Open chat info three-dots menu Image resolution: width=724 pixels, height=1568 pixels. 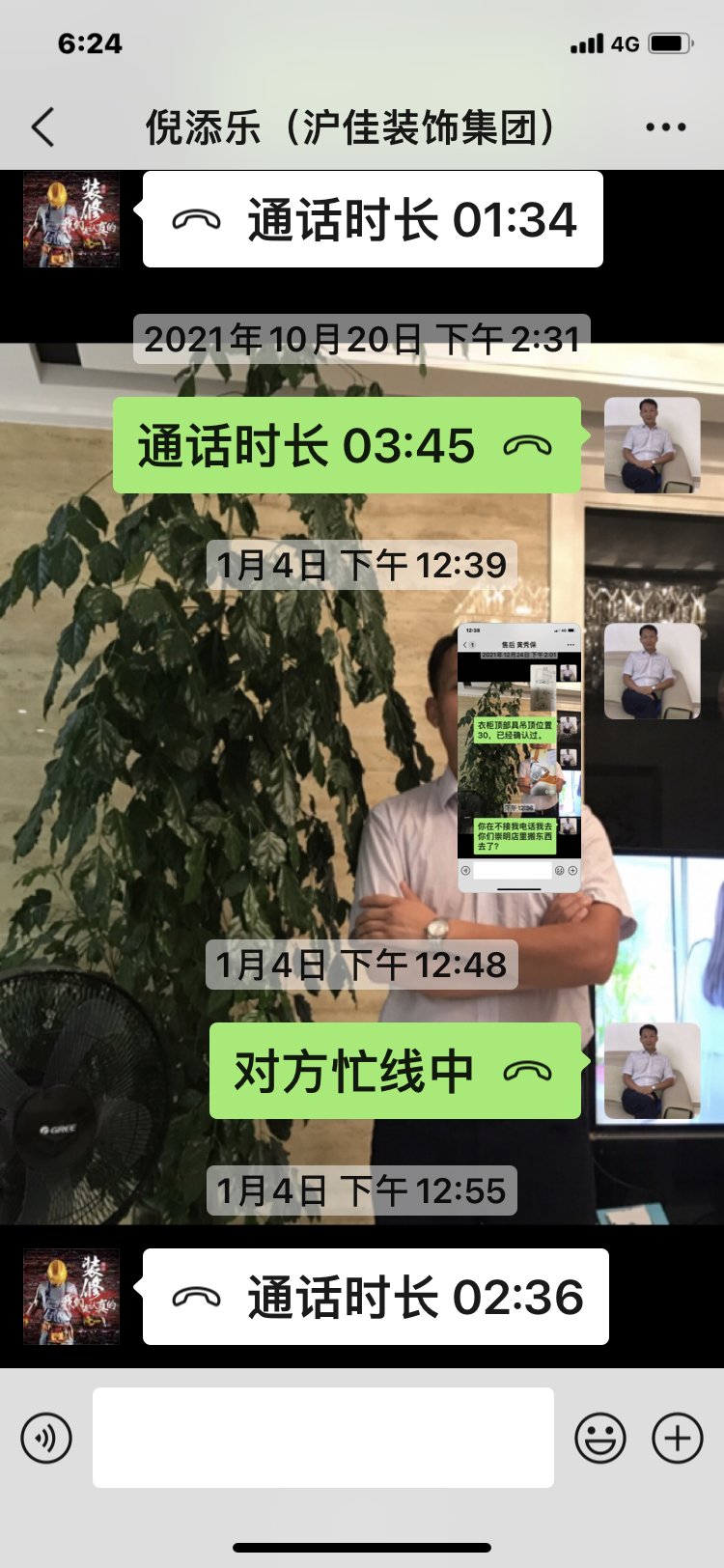[665, 127]
